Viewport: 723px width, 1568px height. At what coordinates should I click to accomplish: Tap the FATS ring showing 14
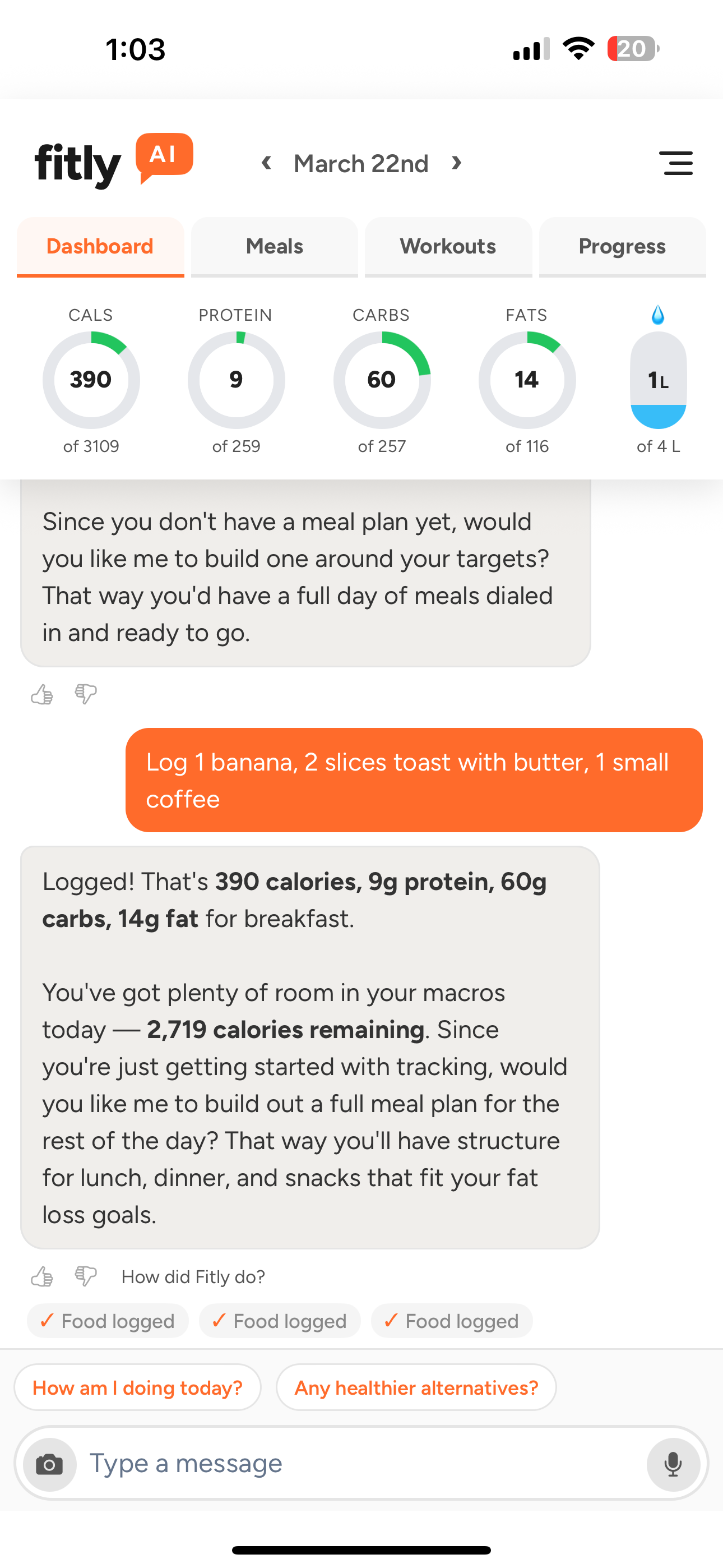tap(527, 379)
